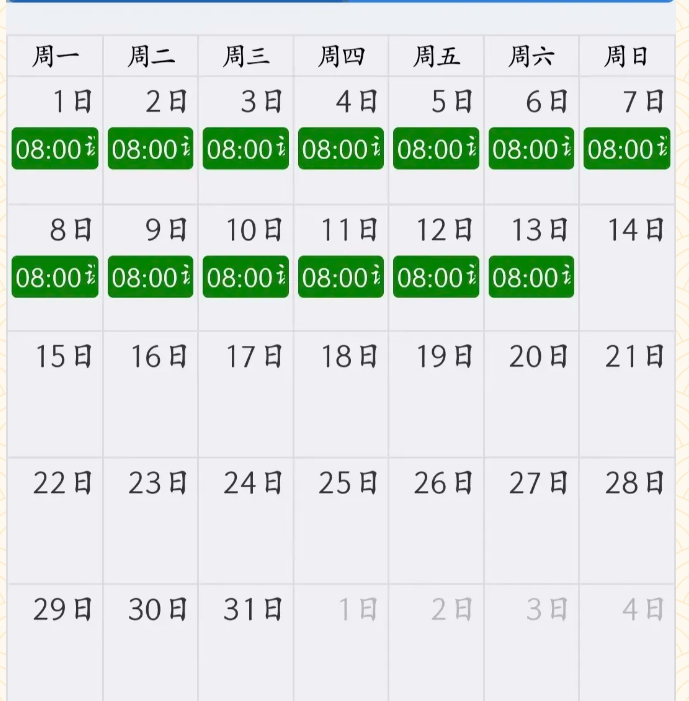Select Saturday 6日's 08:00 slot
Image resolution: width=689 pixels, height=701 pixels.
531,149
